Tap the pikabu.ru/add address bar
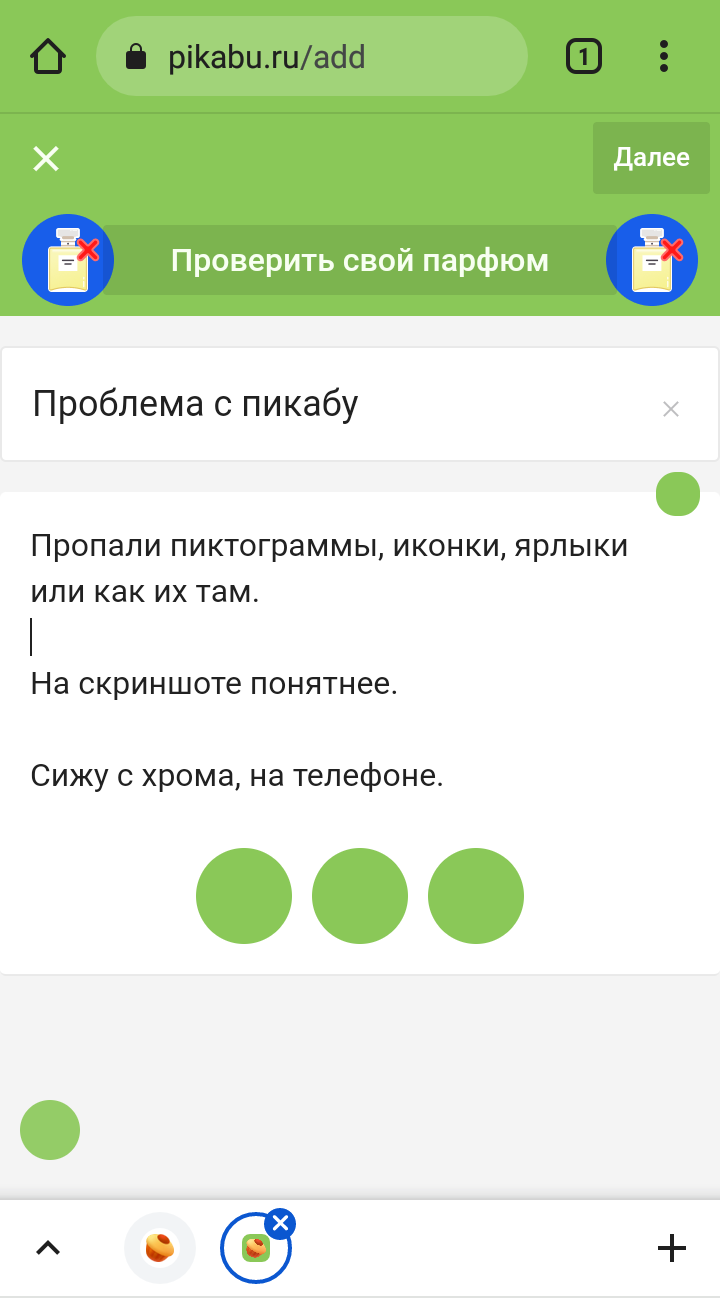Viewport: 720px width, 1303px height. point(310,57)
